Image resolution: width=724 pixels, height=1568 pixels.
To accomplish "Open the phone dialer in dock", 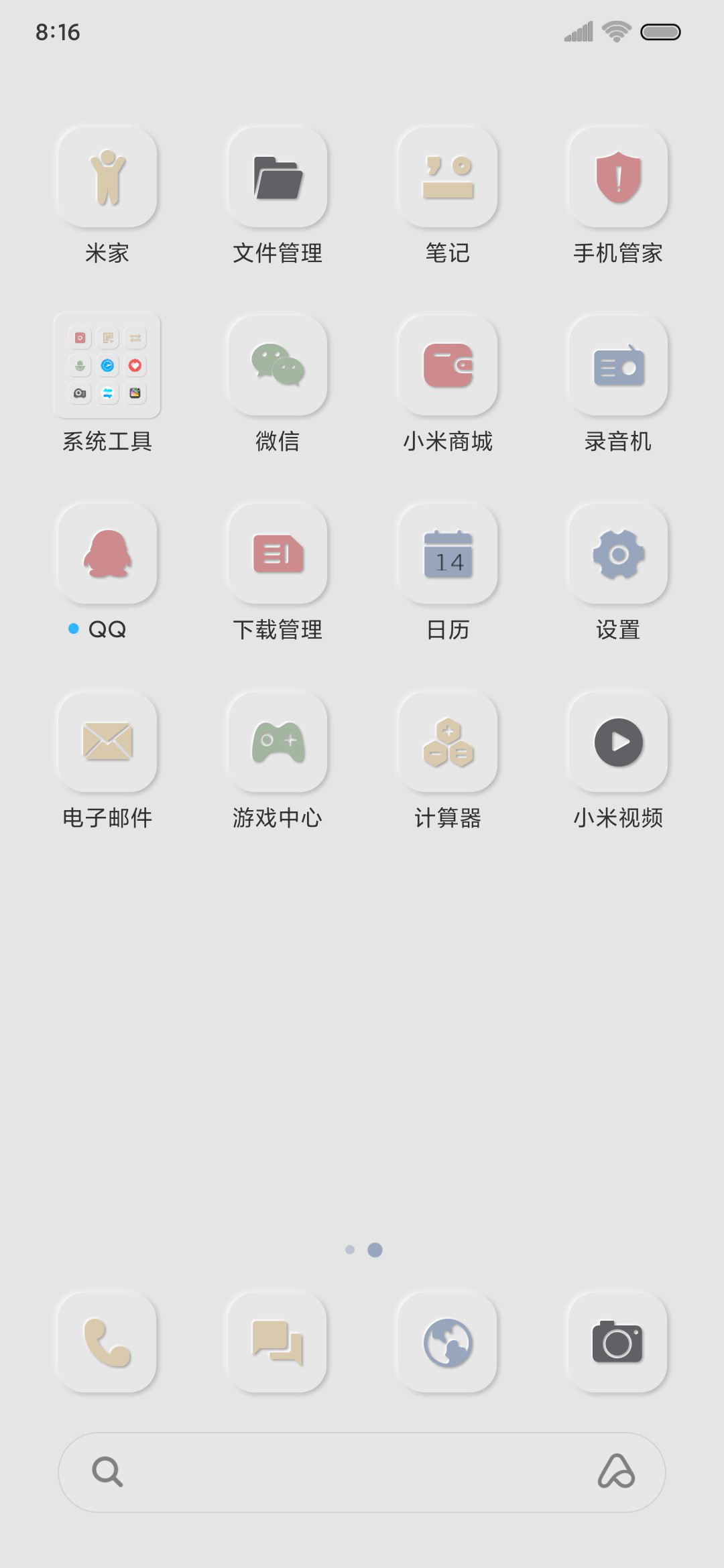I will tap(107, 1343).
